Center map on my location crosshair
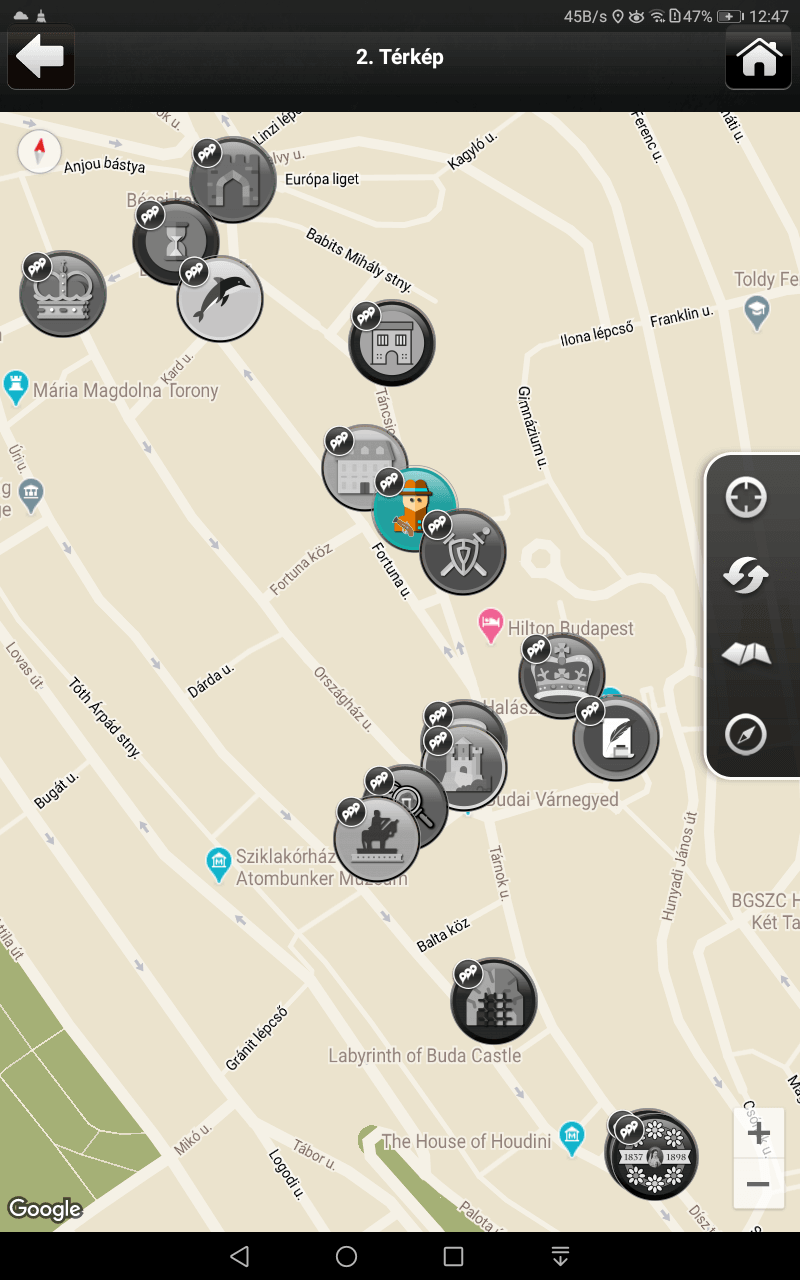The height and width of the screenshot is (1280, 800). (746, 497)
